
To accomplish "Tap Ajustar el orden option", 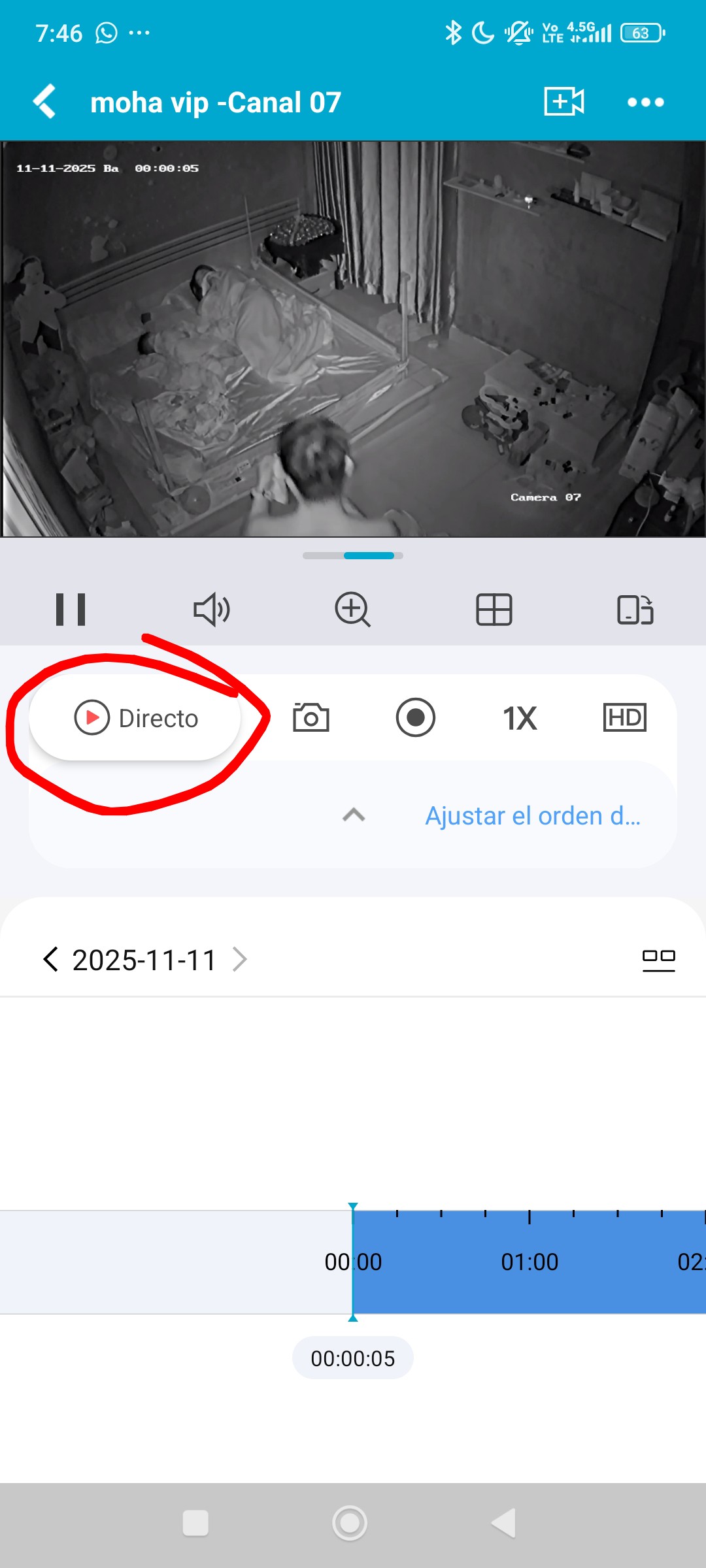I will 533,815.
